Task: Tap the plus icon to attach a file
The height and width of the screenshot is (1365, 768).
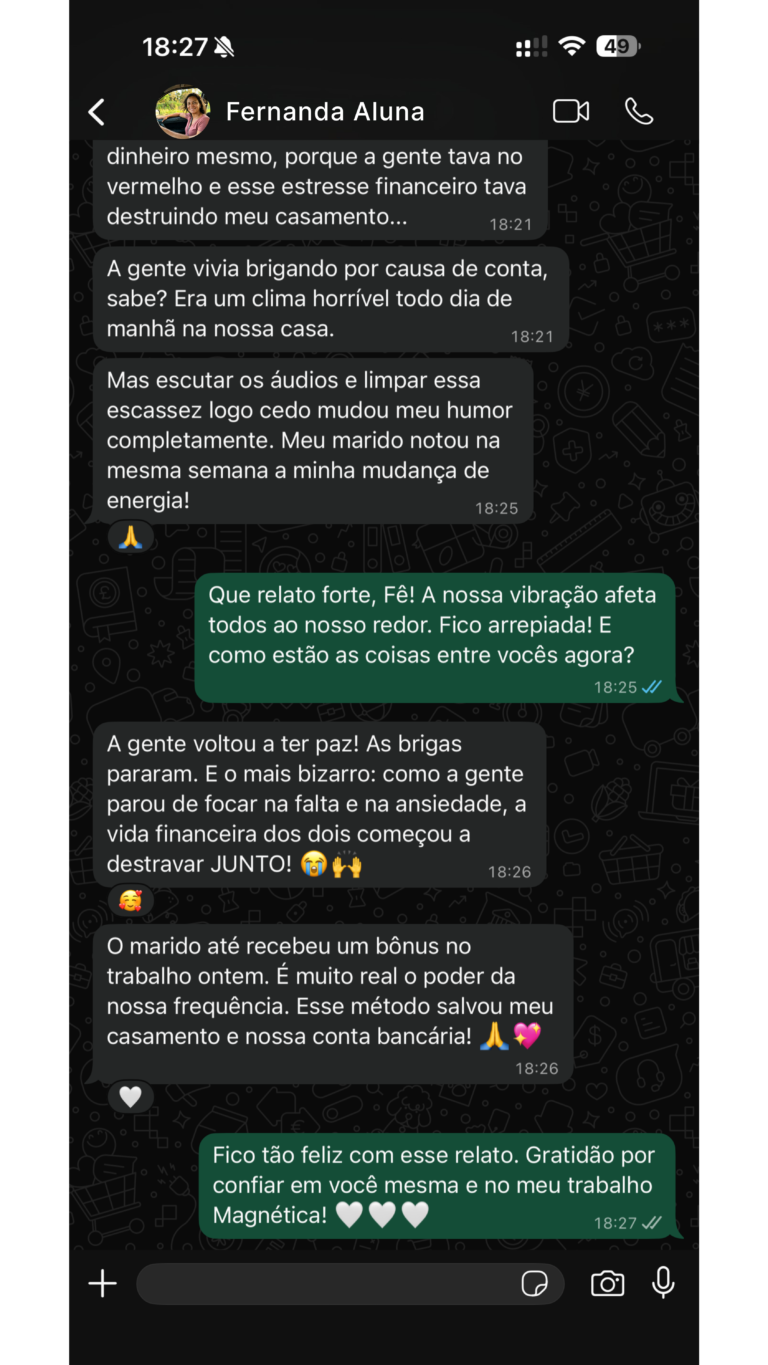Action: pos(101,1284)
